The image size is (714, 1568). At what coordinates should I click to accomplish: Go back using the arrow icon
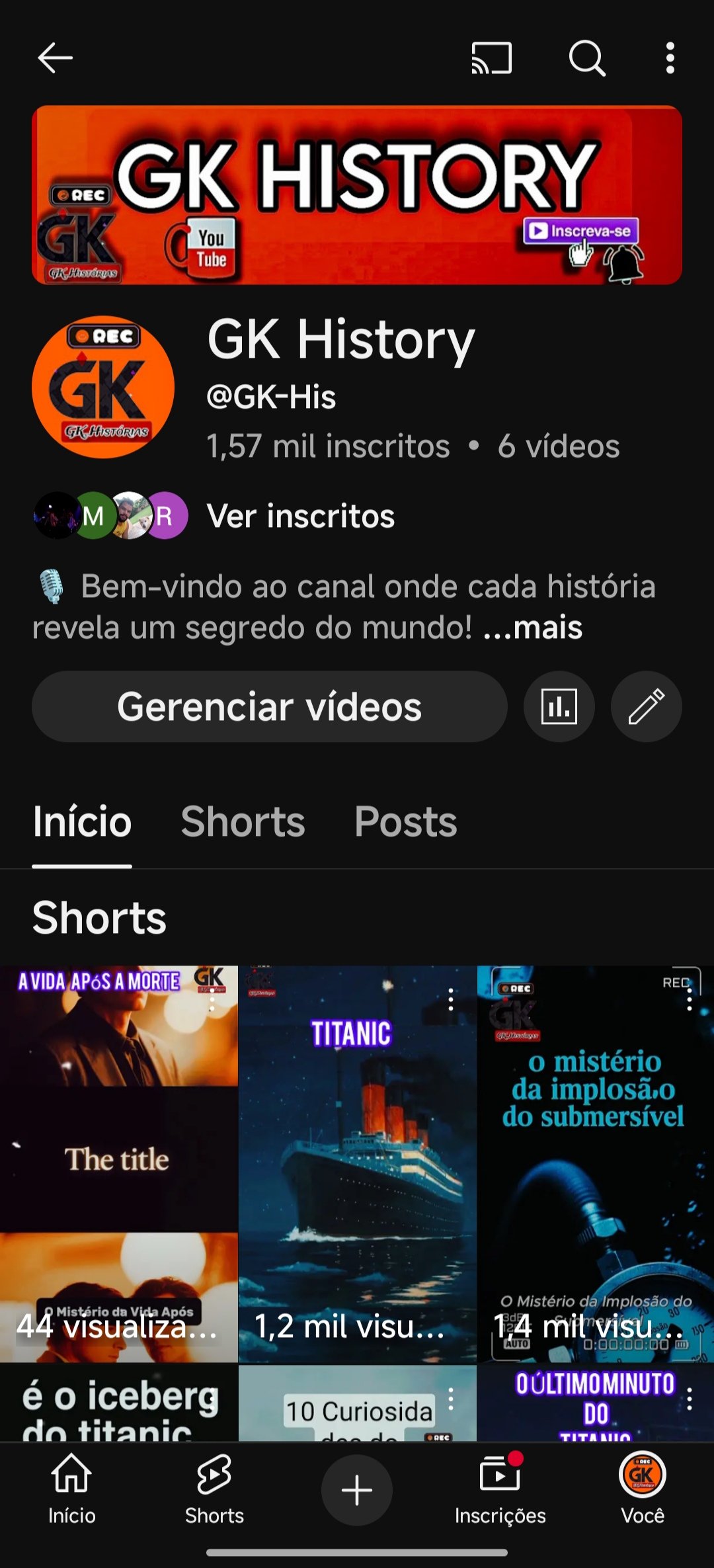click(55, 58)
